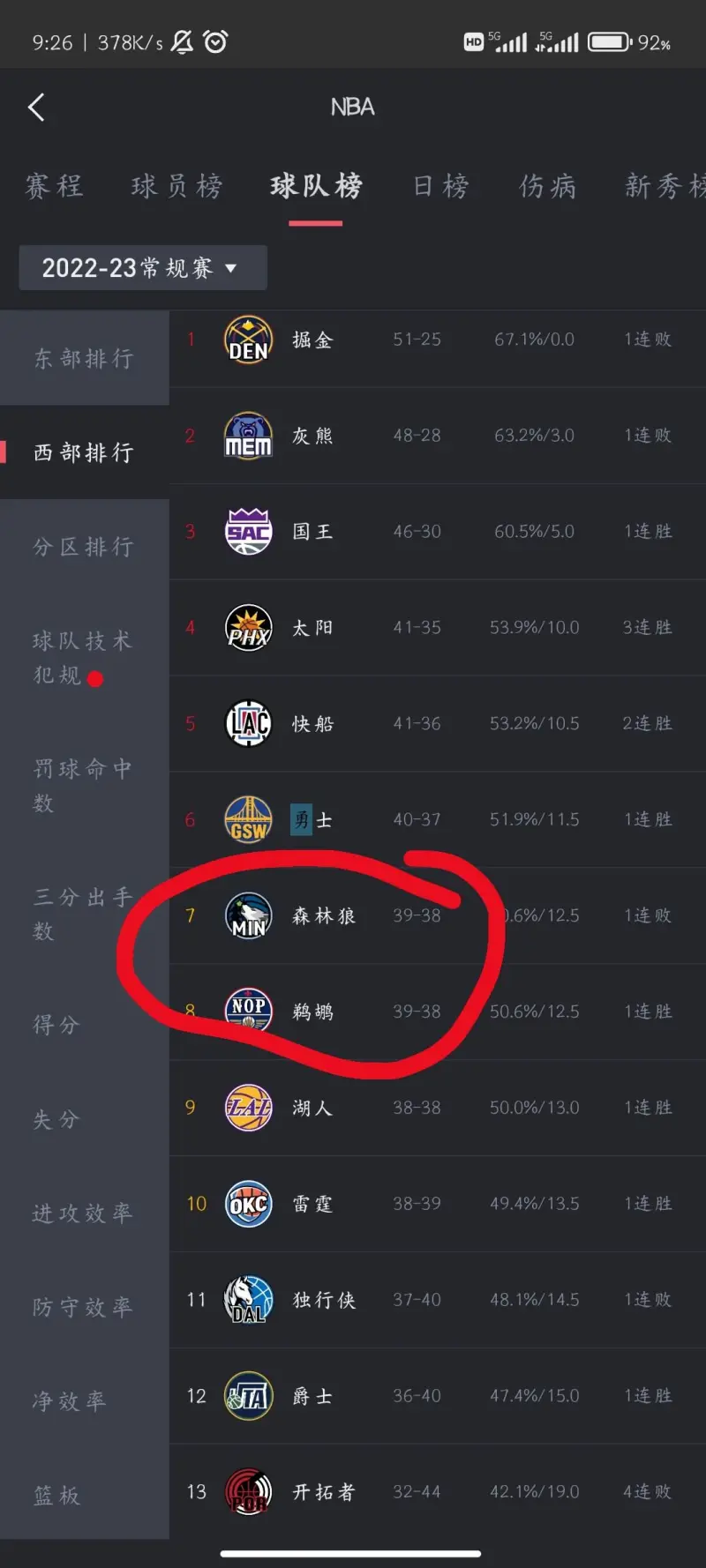Show 进攻效率 ranking
The width and height of the screenshot is (706, 1568).
[83, 1213]
